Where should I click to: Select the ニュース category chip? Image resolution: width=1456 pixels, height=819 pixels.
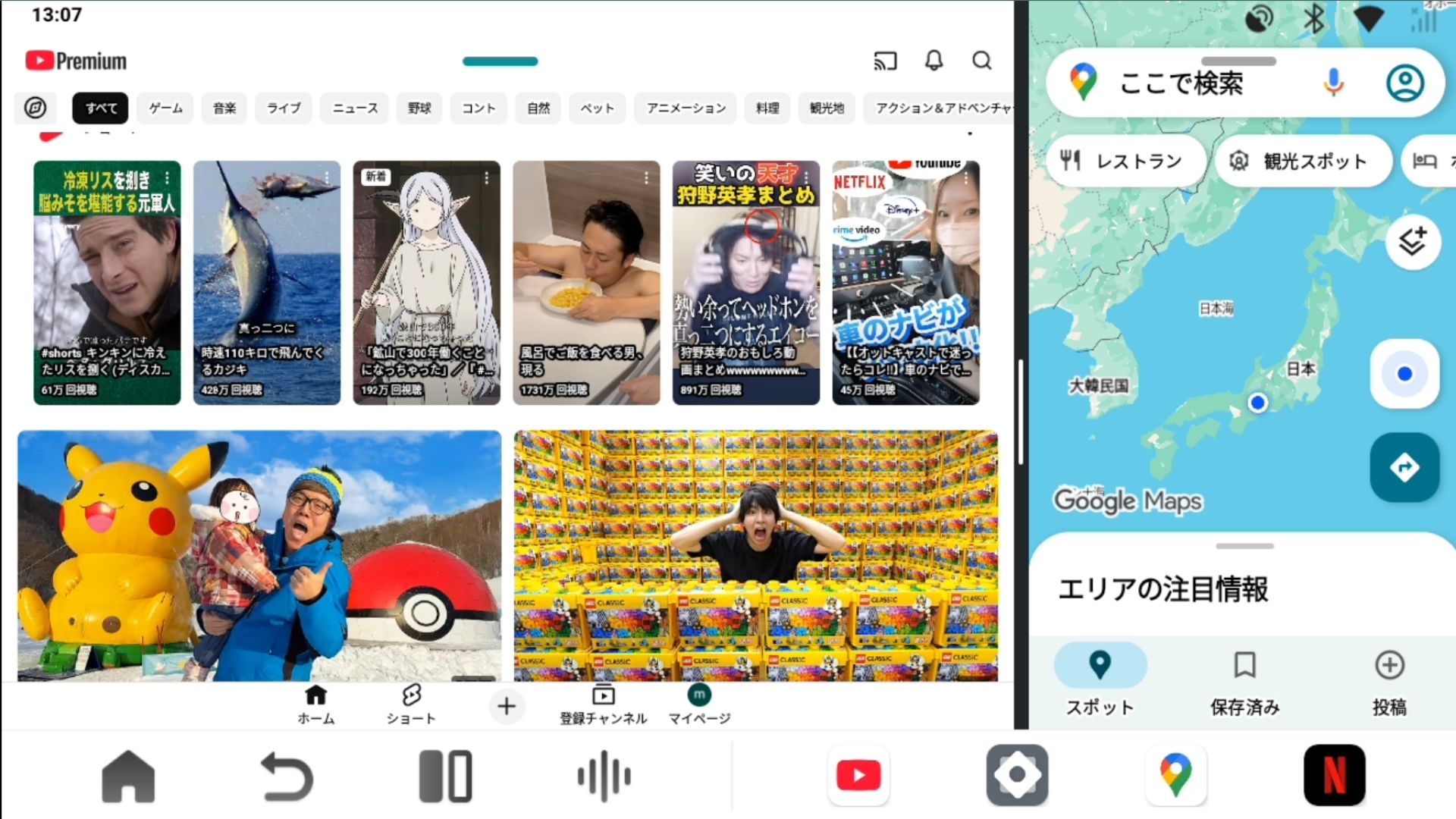[x=355, y=108]
